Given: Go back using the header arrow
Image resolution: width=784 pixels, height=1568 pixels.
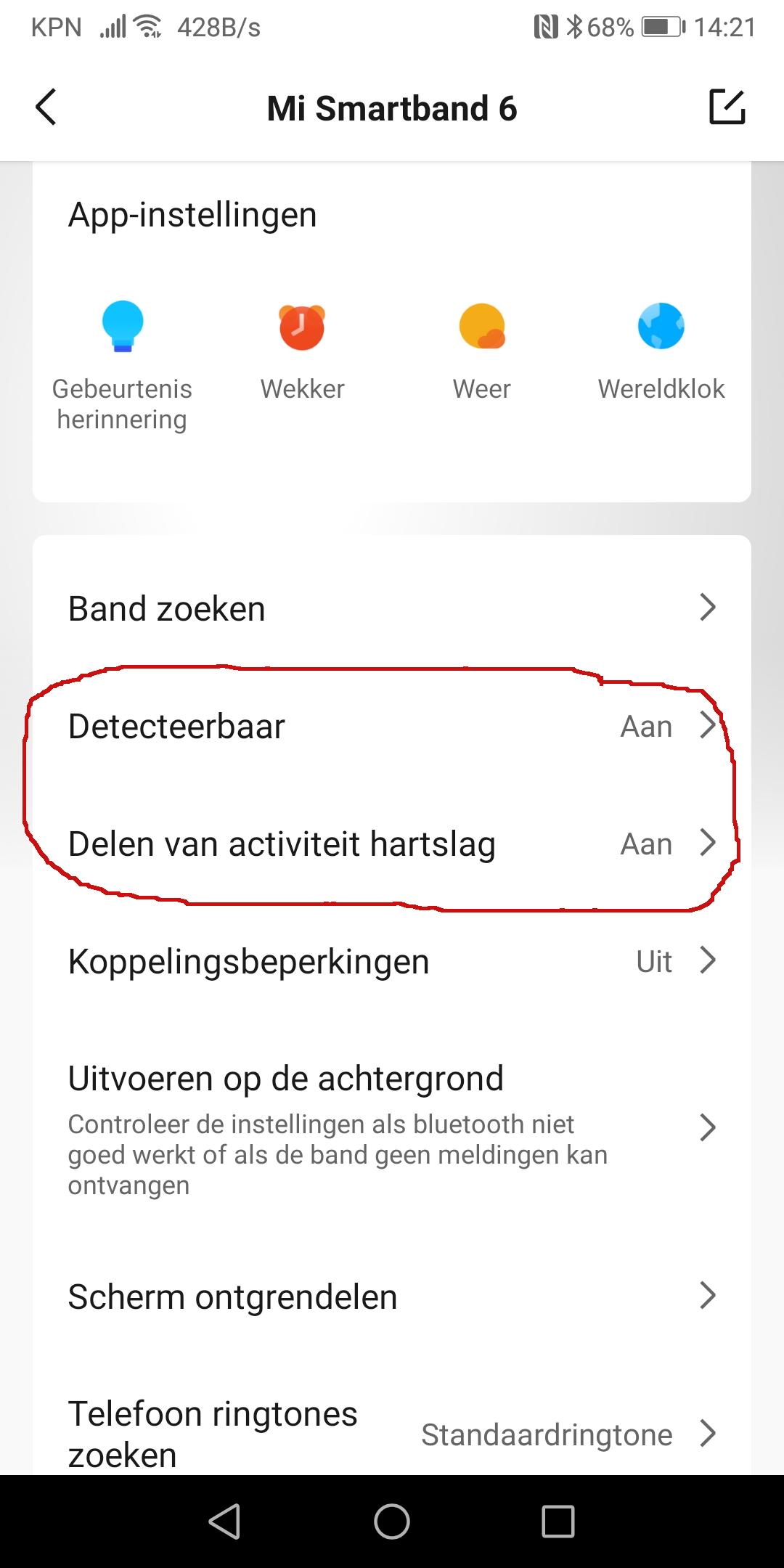Looking at the screenshot, I should pyautogui.click(x=46, y=107).
